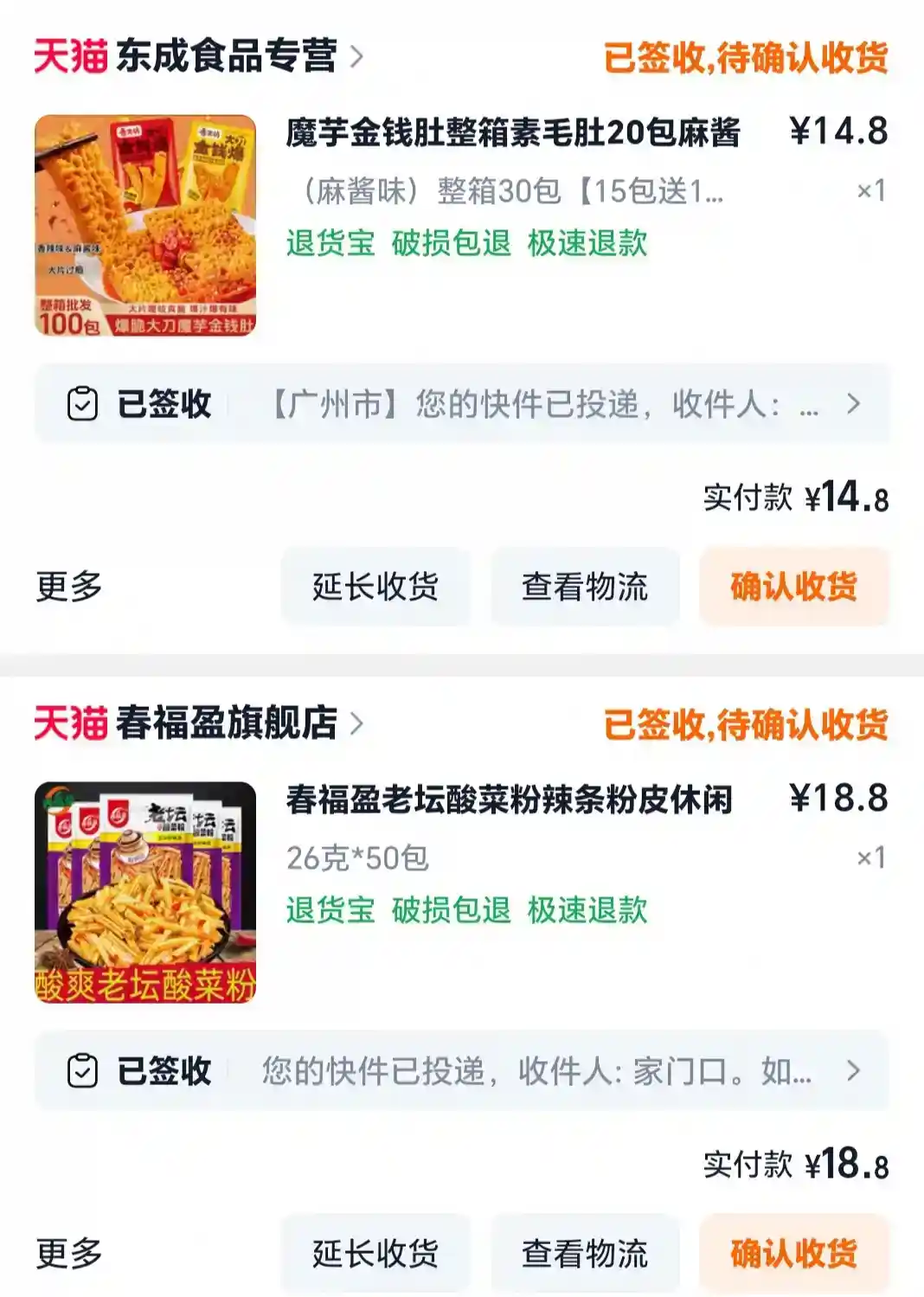
Task: Check logistics for the 春福盈 order
Action: click(x=585, y=1253)
